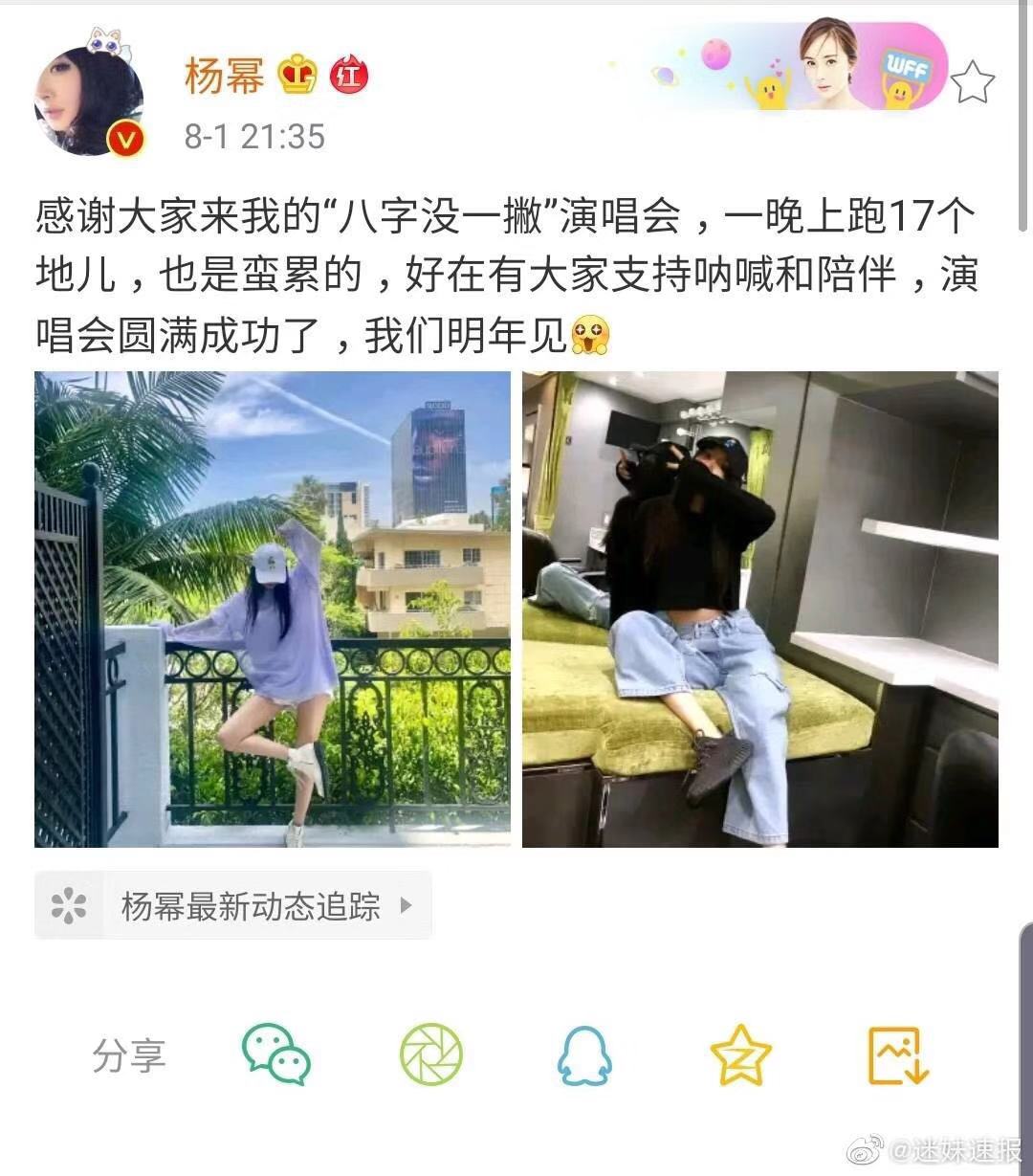
Task: Save post as image
Action: pos(897,1054)
